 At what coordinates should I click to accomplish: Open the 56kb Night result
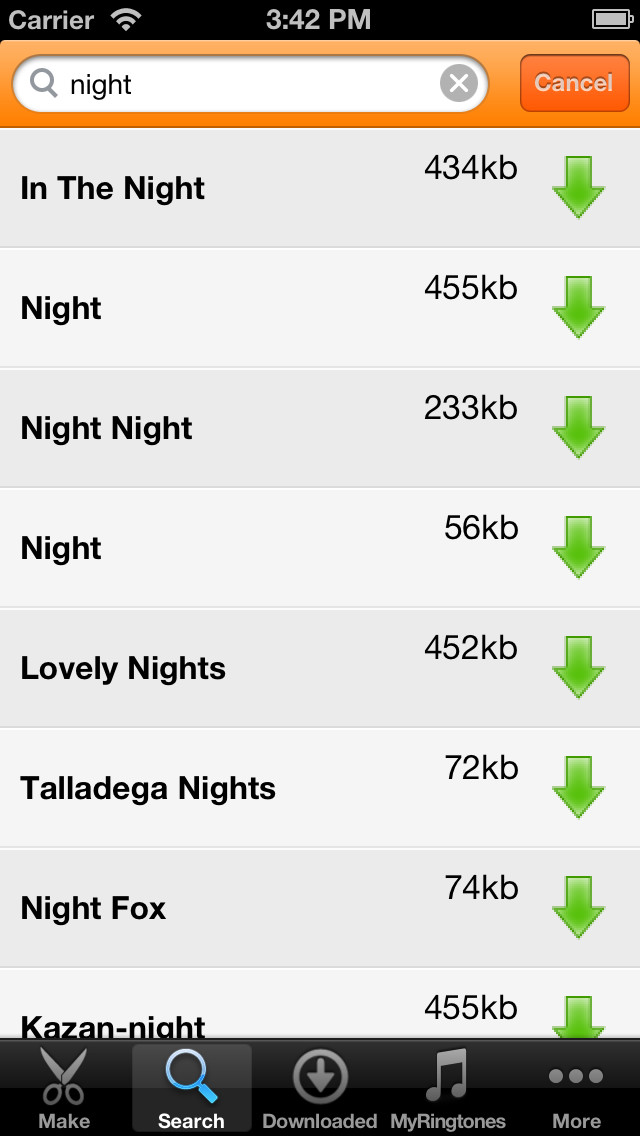320,548
